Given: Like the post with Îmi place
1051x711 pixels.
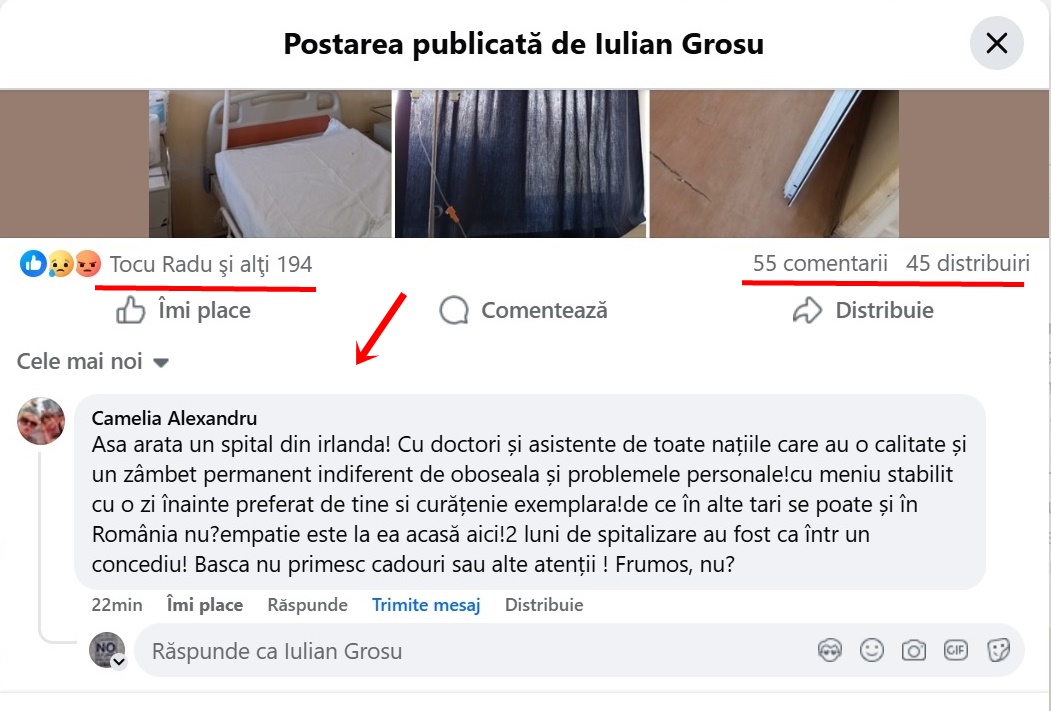Looking at the screenshot, I should (x=184, y=311).
